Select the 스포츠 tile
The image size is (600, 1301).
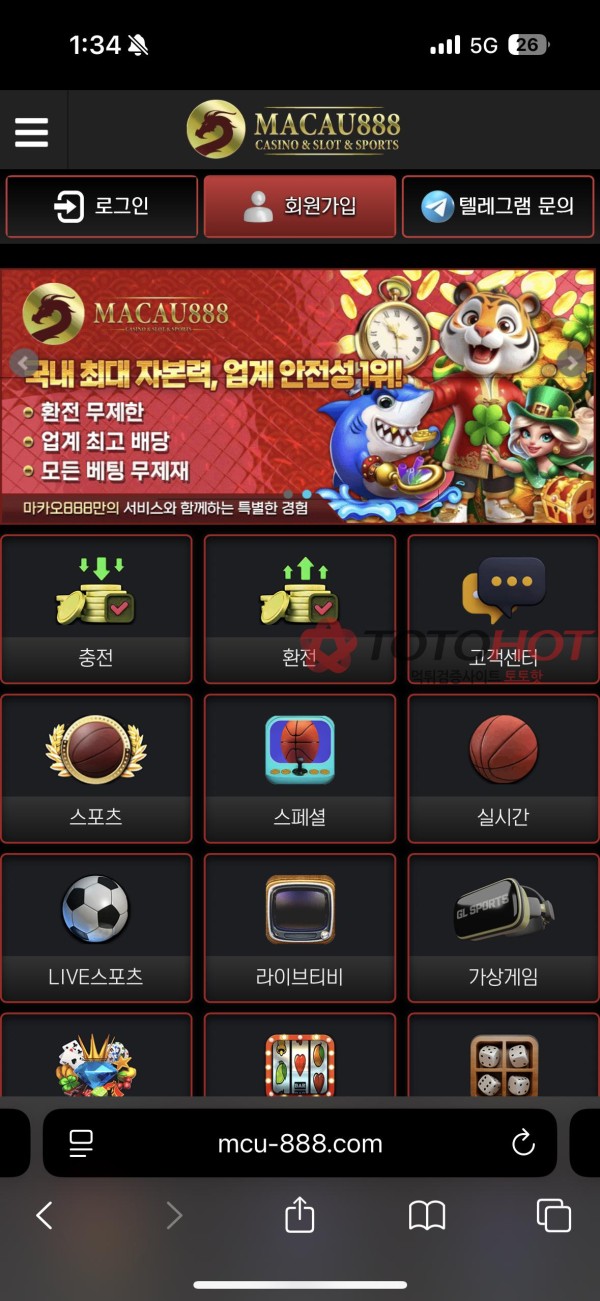96,768
